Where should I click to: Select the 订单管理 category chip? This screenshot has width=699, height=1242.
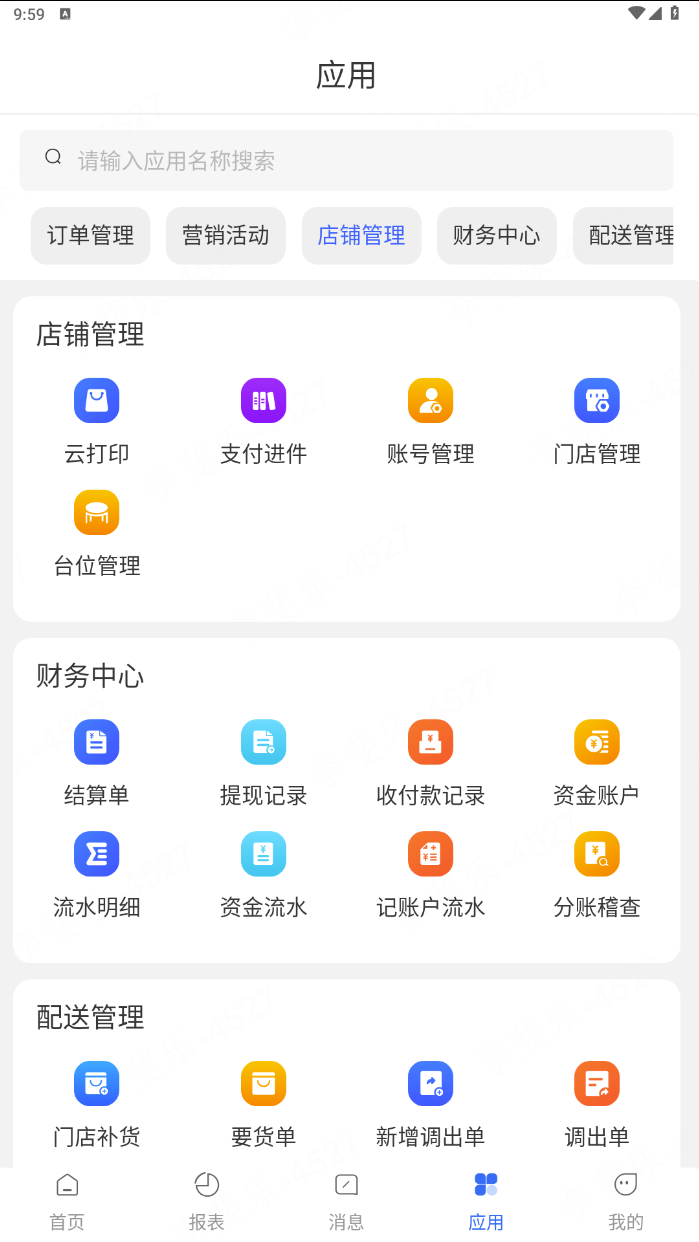click(x=90, y=236)
